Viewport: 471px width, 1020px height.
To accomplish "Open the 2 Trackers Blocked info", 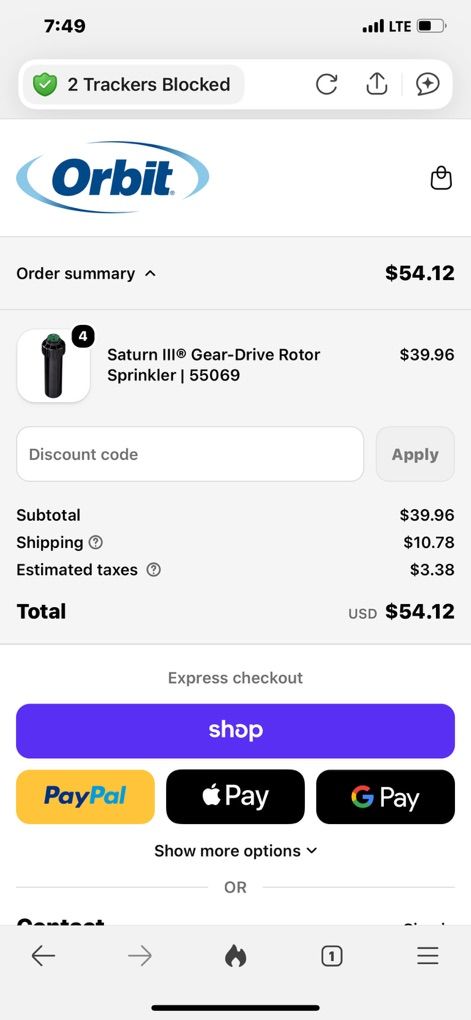I will tap(133, 85).
